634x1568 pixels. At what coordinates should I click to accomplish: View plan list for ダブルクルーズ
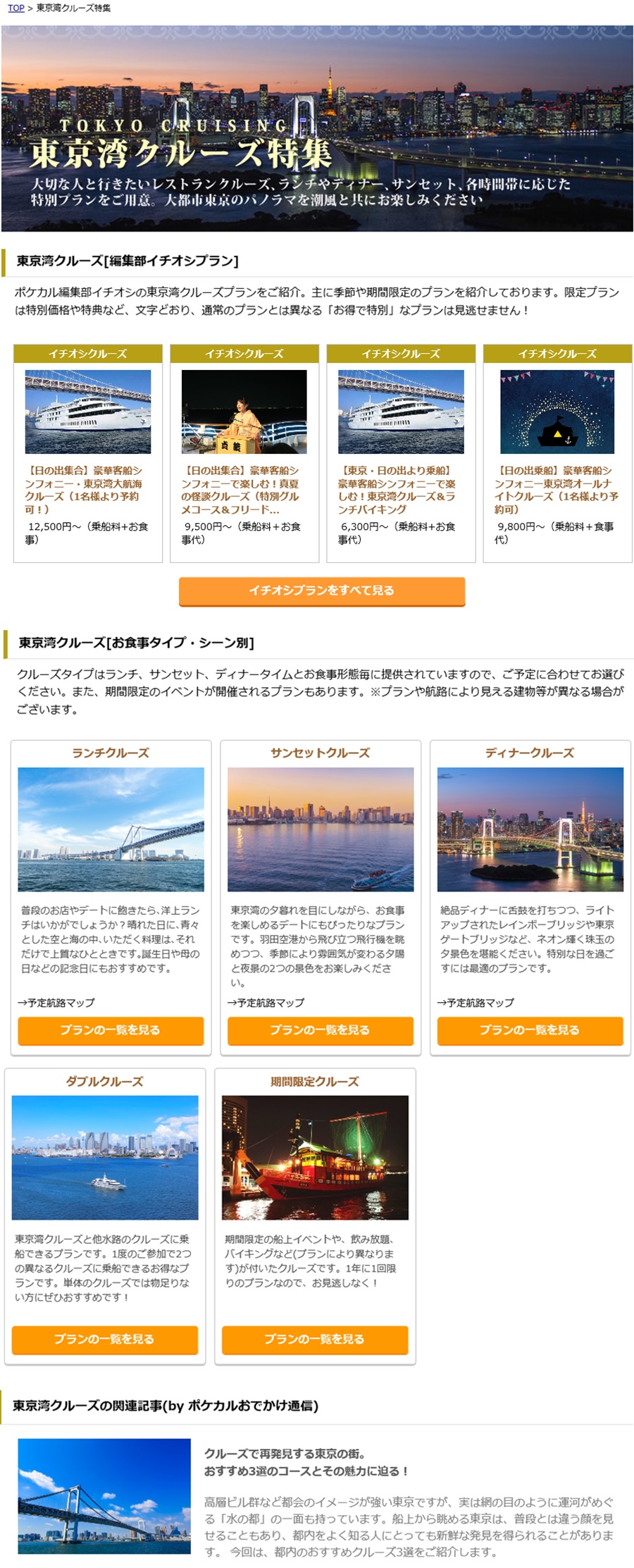[x=104, y=1339]
